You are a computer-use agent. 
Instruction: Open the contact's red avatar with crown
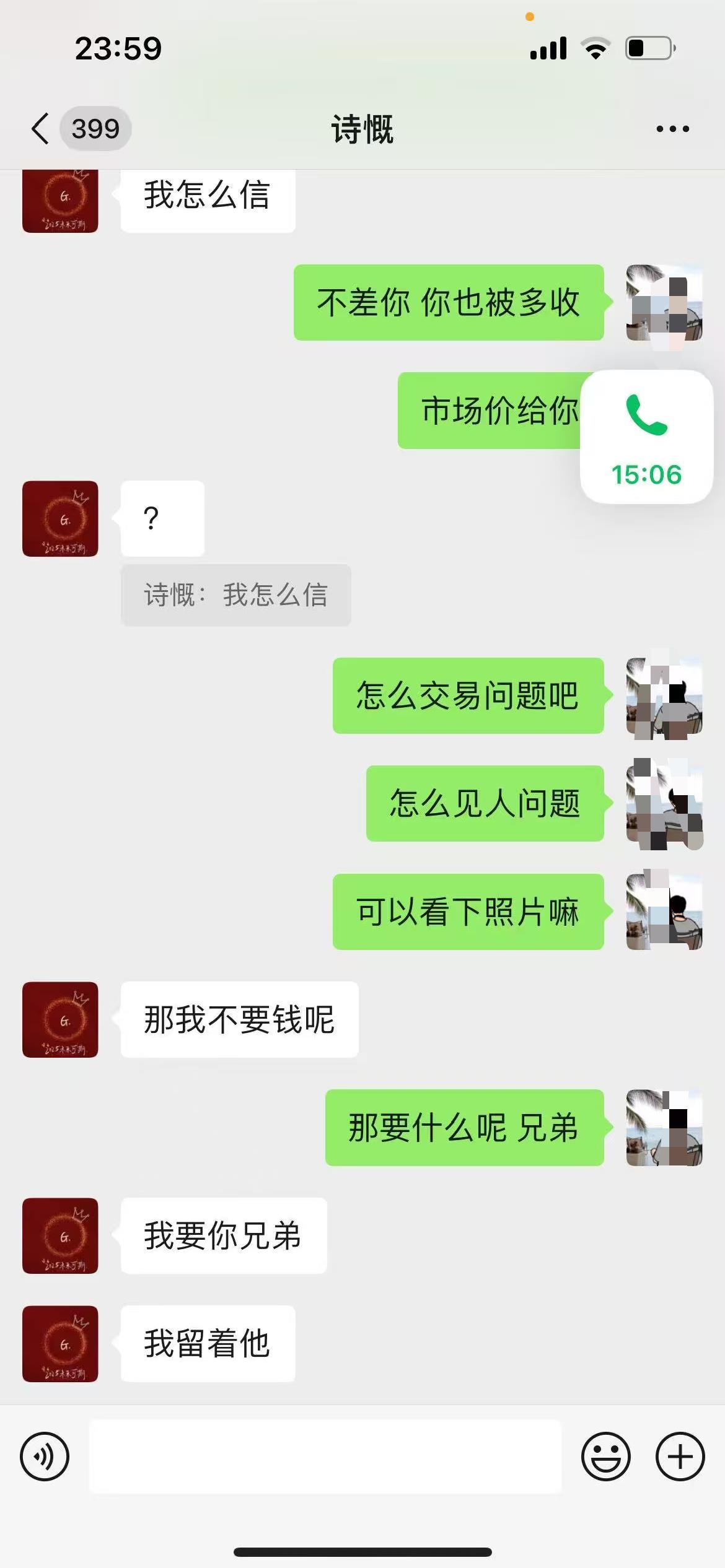[59, 518]
